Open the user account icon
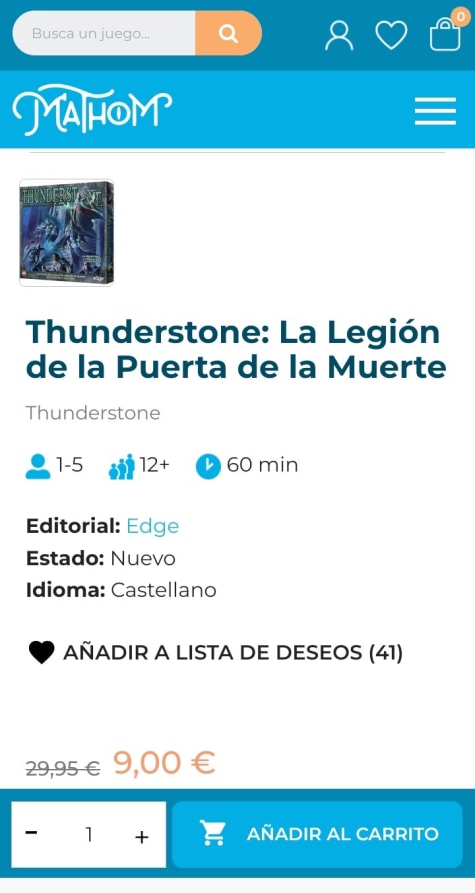475x893 pixels. coord(339,35)
